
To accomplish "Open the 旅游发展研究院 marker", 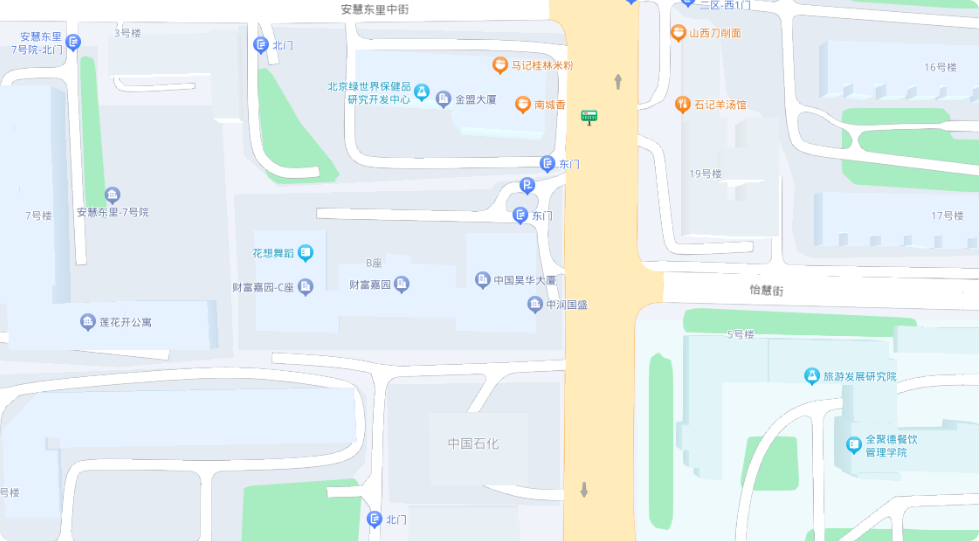I will click(811, 376).
